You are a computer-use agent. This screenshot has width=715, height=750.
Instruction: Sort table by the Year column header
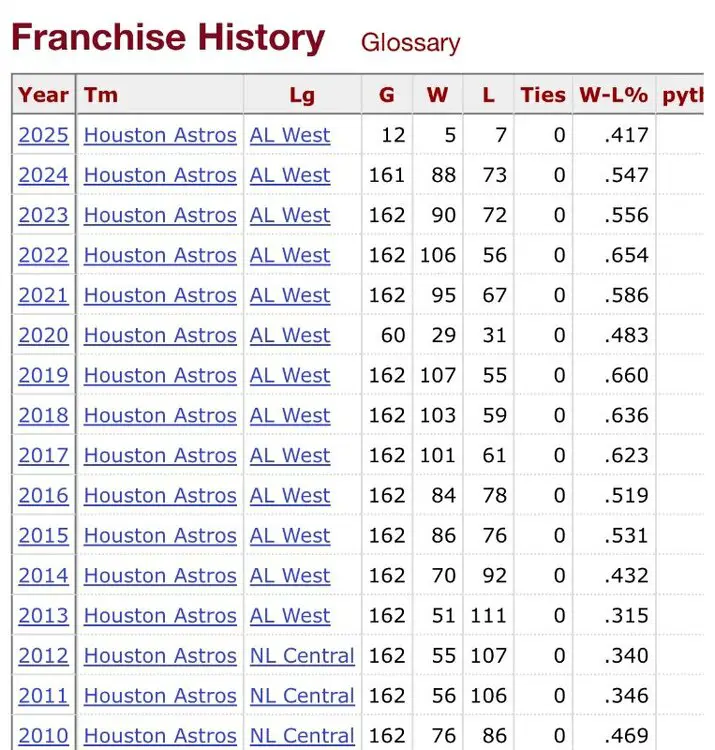(x=43, y=95)
